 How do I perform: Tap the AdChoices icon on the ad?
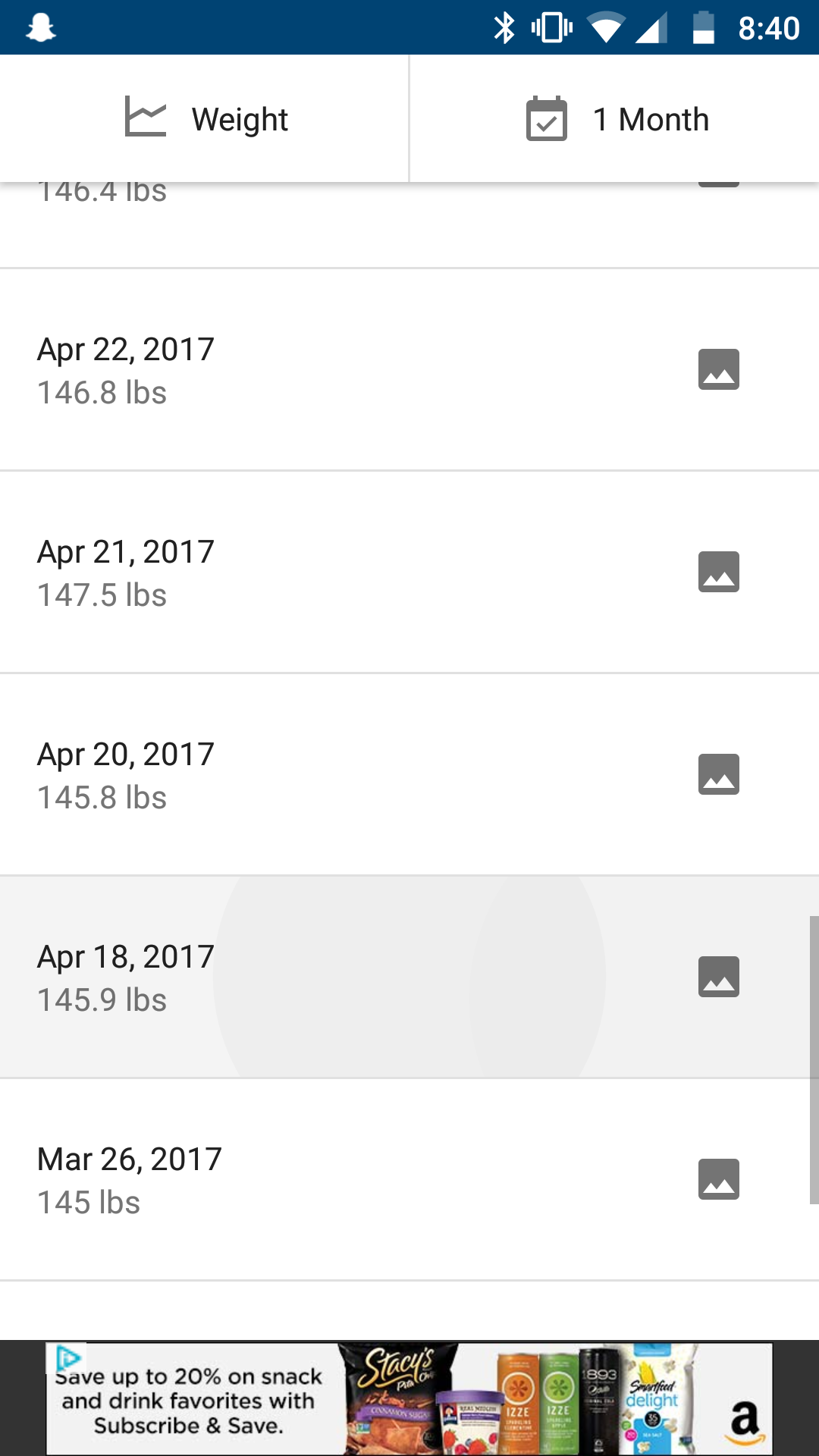click(67, 1357)
